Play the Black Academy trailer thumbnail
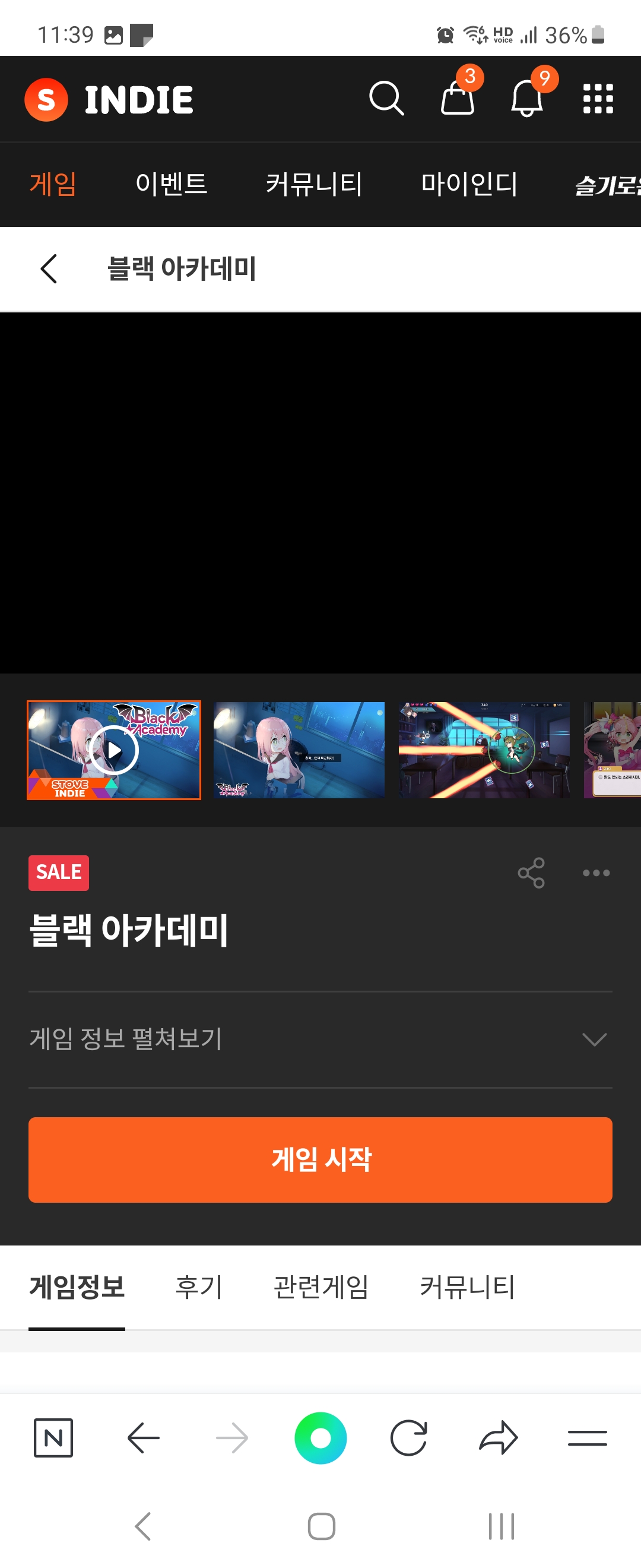641x1568 pixels. [114, 750]
